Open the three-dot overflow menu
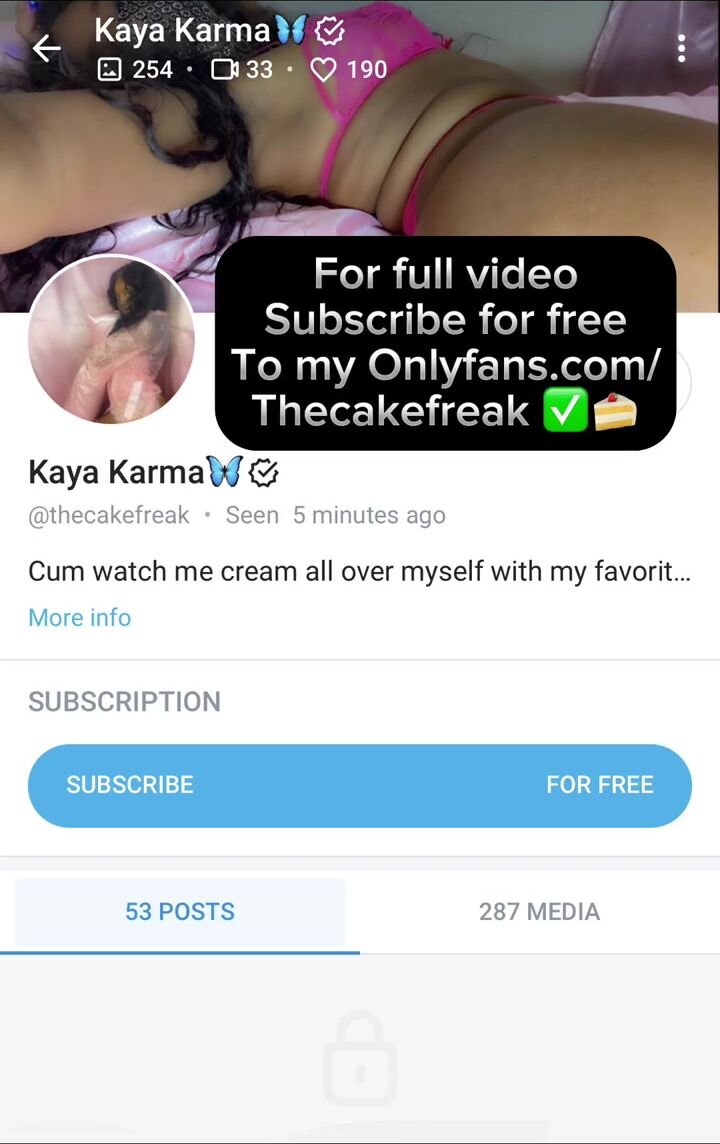Image resolution: width=720 pixels, height=1144 pixels. point(681,48)
